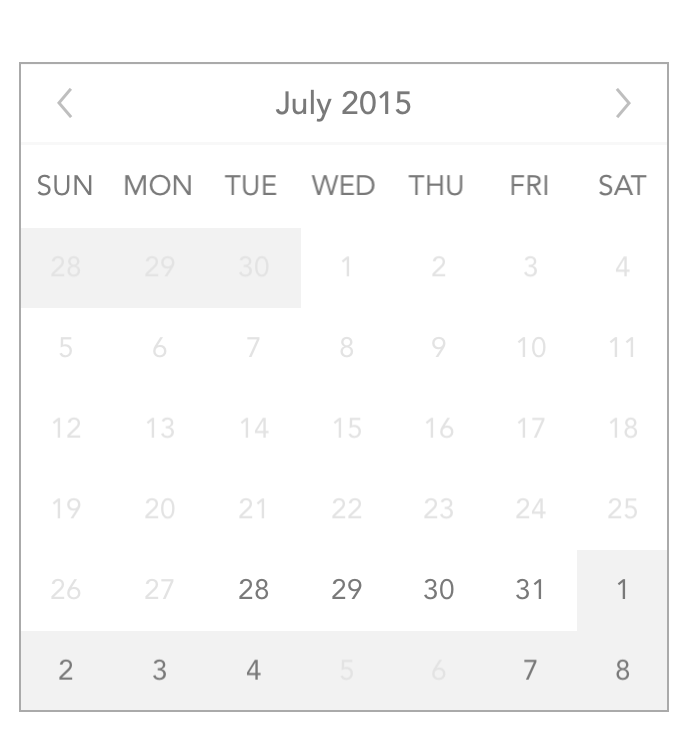693x748 pixels.
Task: Select July 31
Action: click(x=530, y=590)
